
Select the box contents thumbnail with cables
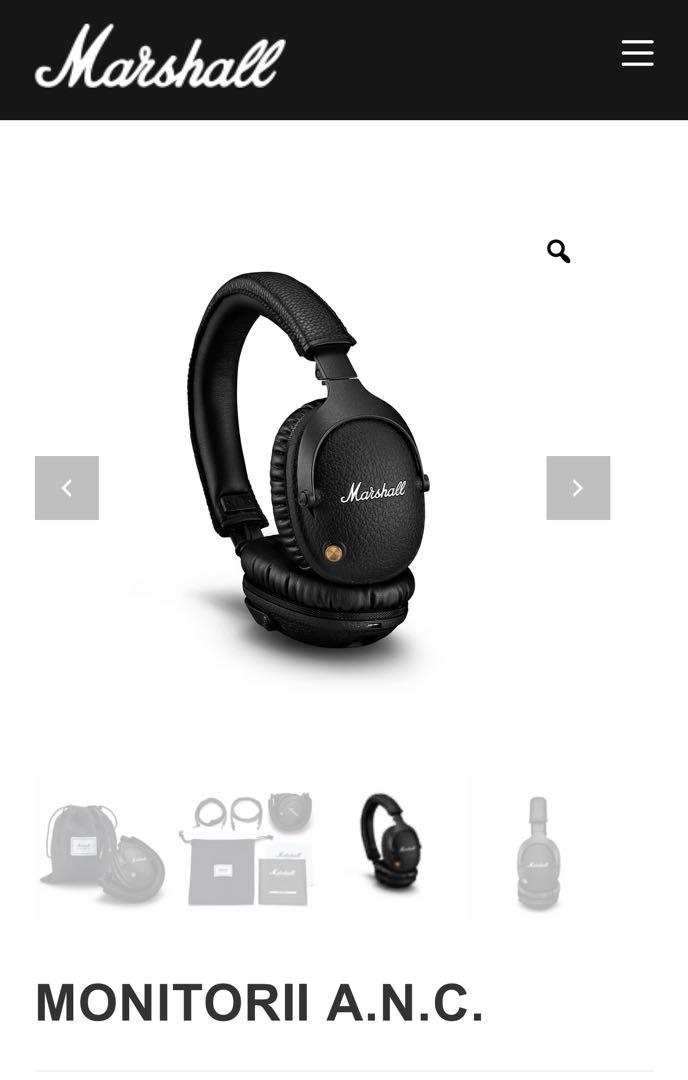(247, 848)
